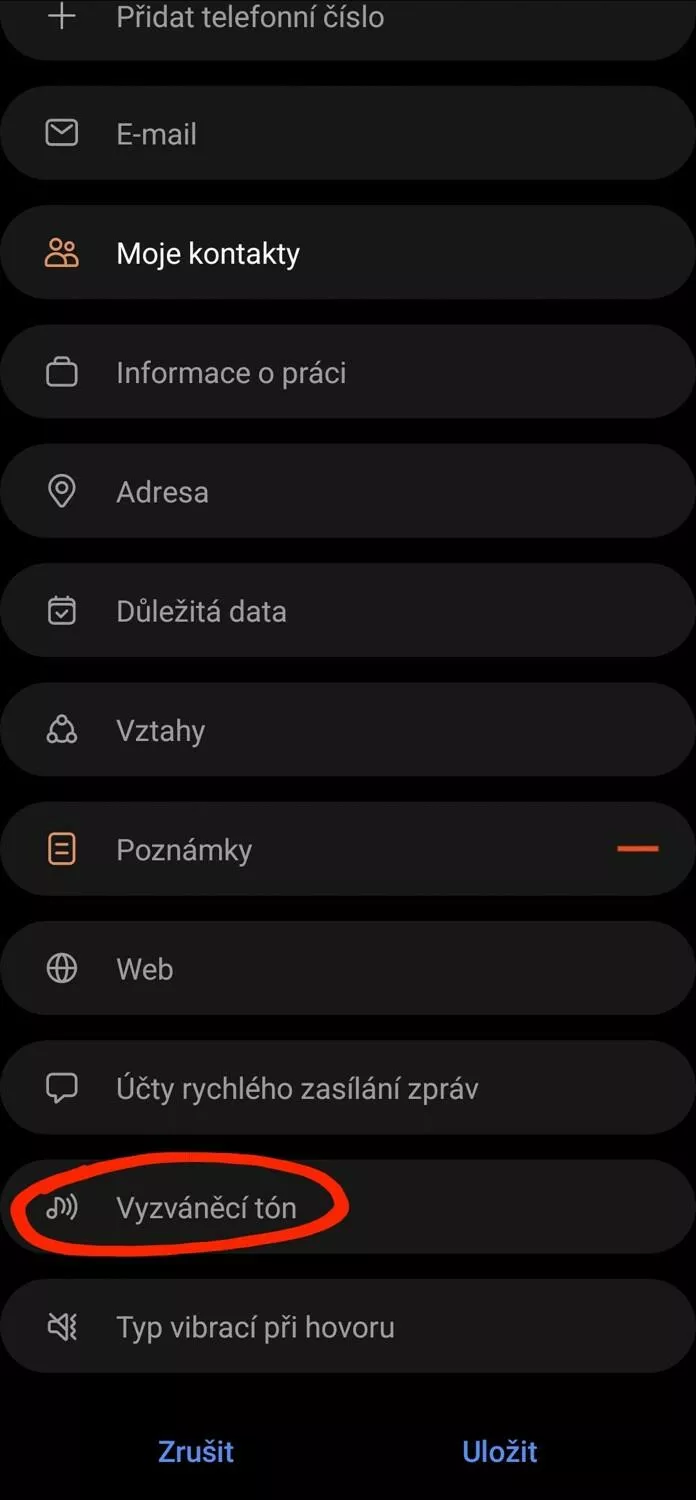Choose a ringtone via Vyzváněcí tón
Viewport: 696px width, 1500px height.
348,1207
